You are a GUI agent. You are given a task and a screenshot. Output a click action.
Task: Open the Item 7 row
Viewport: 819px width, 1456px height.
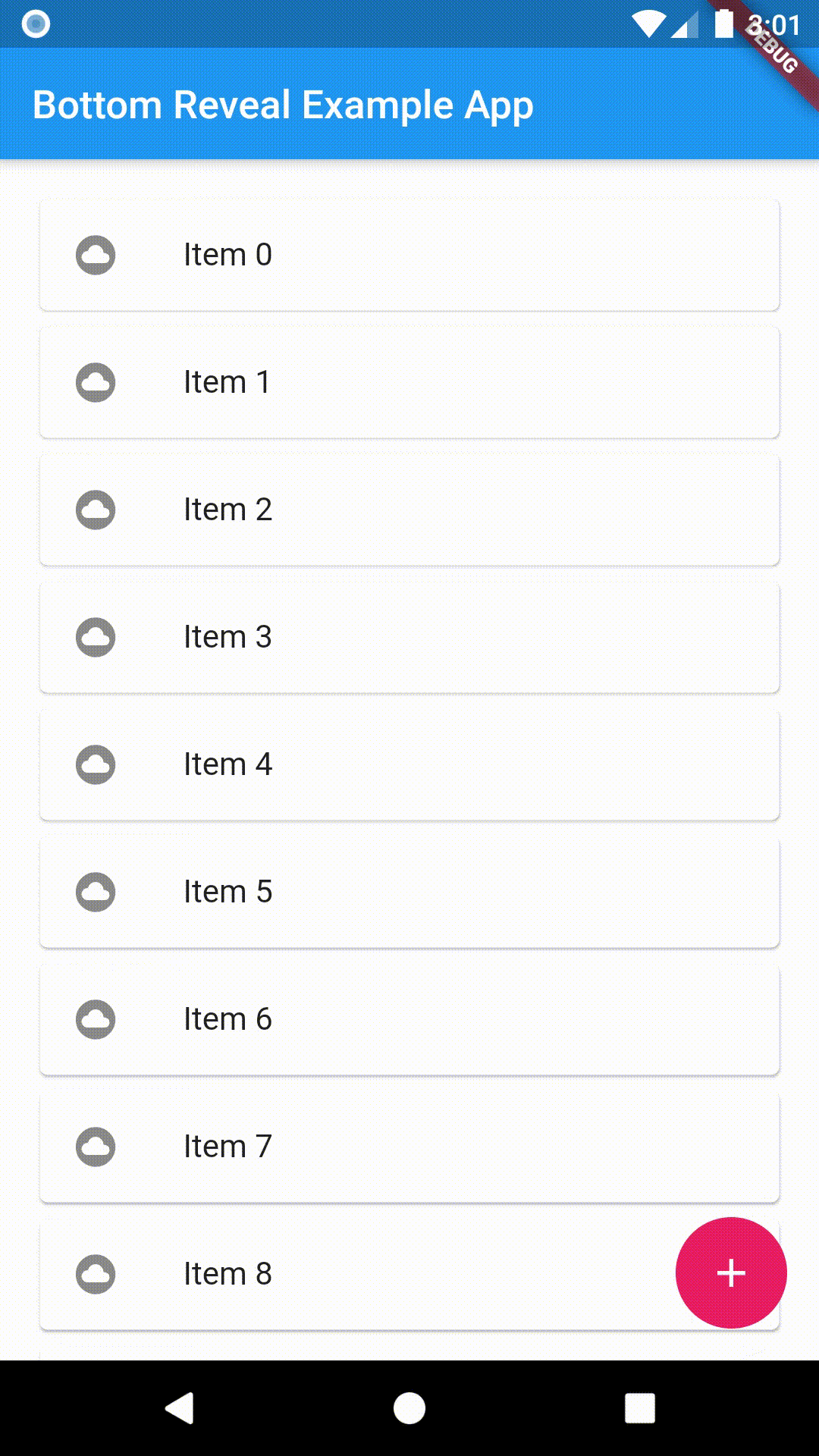[x=409, y=1147]
